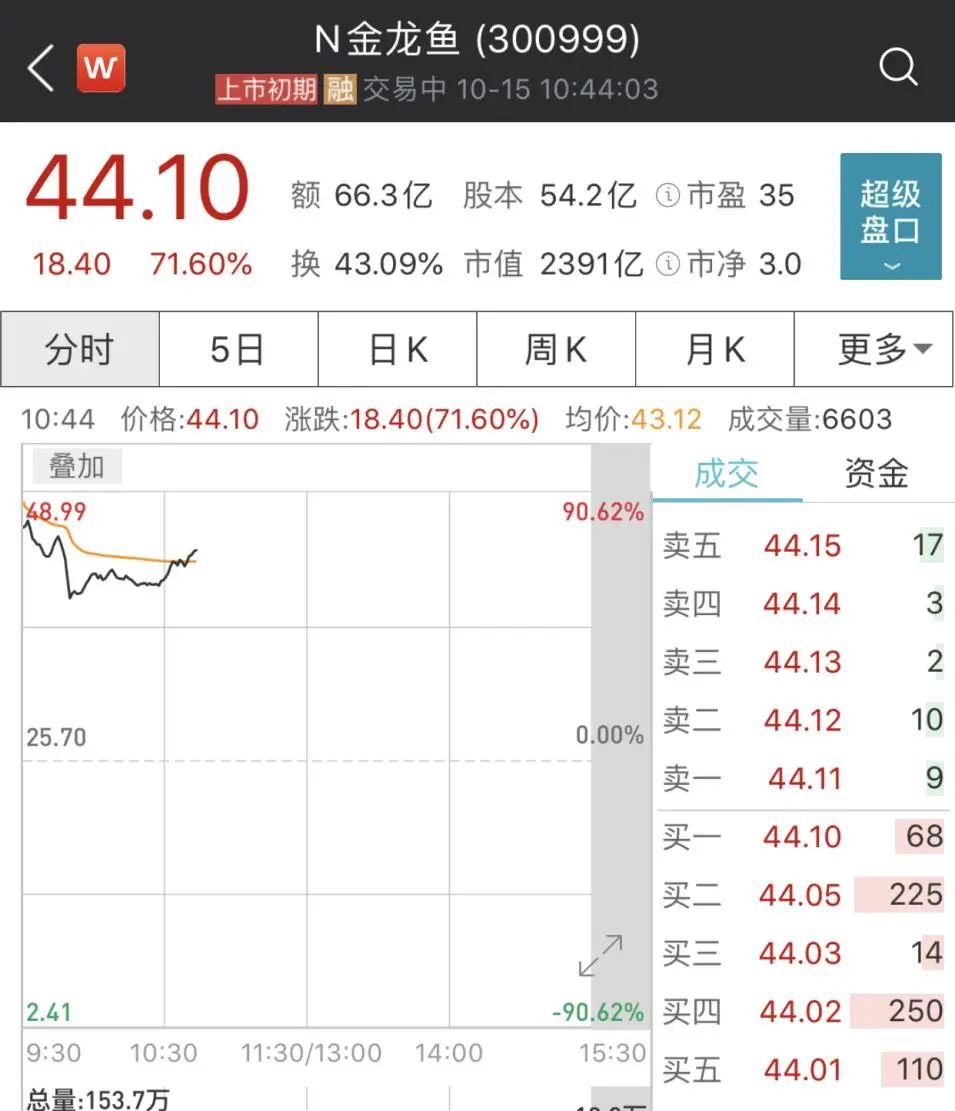
Task: Tap the info icon beside 市盈
Action: coord(667,196)
